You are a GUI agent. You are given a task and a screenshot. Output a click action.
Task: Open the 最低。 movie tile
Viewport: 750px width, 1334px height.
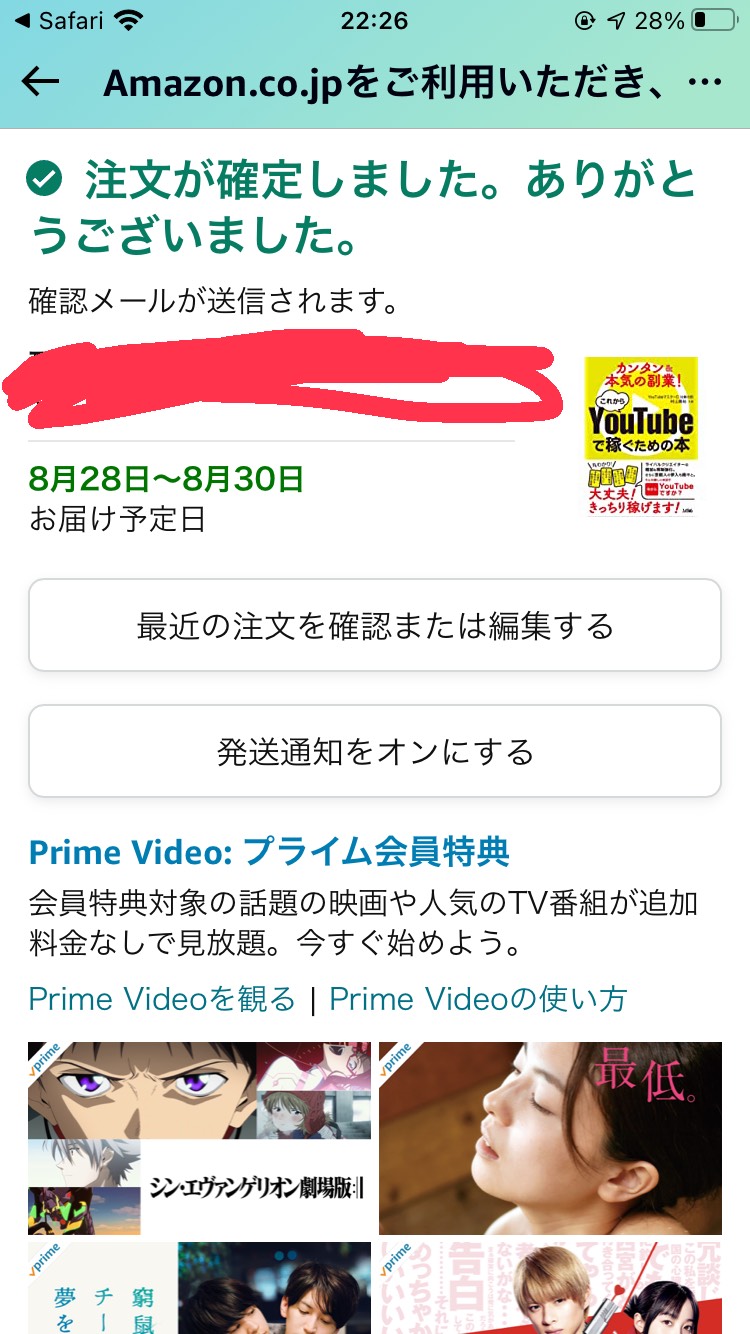point(550,1138)
